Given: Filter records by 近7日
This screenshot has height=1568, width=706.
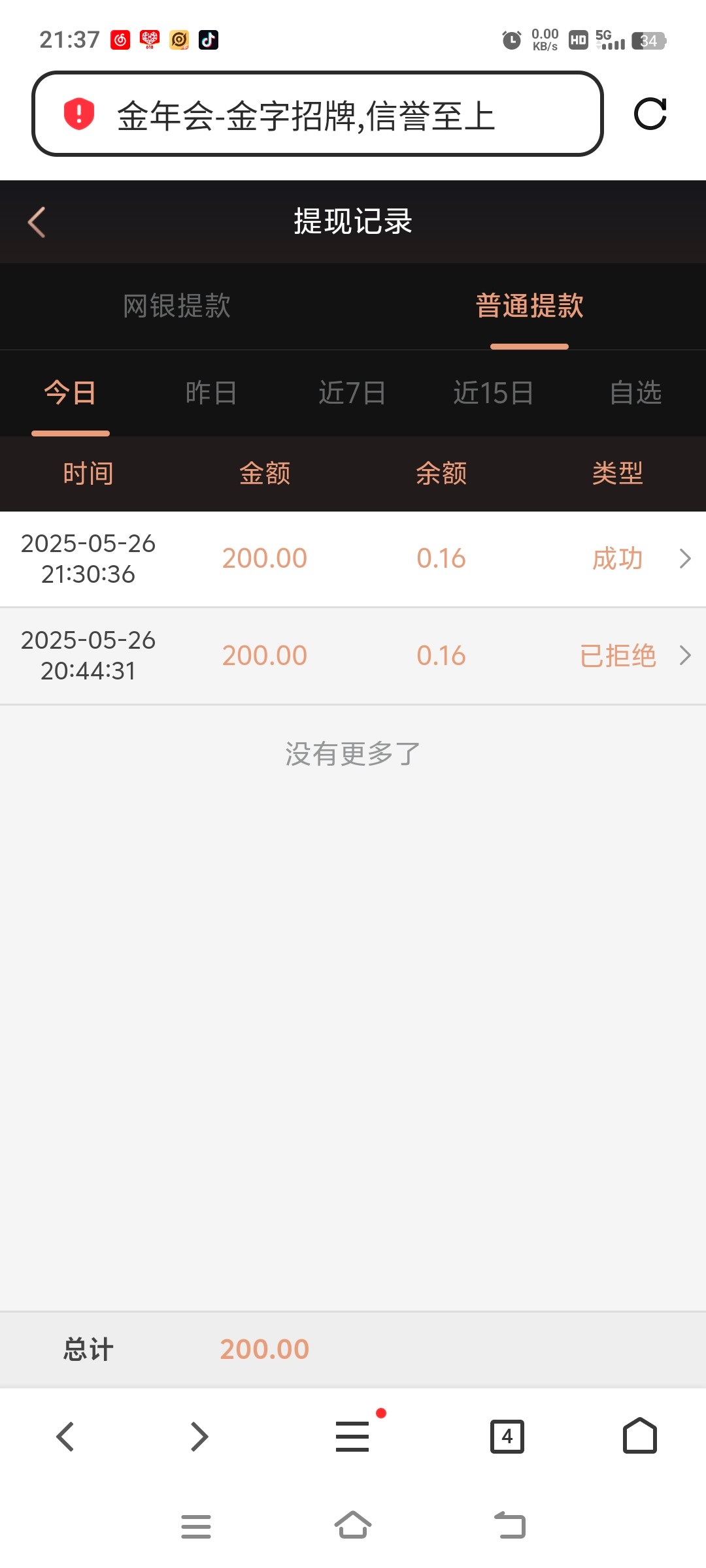Looking at the screenshot, I should point(352,393).
